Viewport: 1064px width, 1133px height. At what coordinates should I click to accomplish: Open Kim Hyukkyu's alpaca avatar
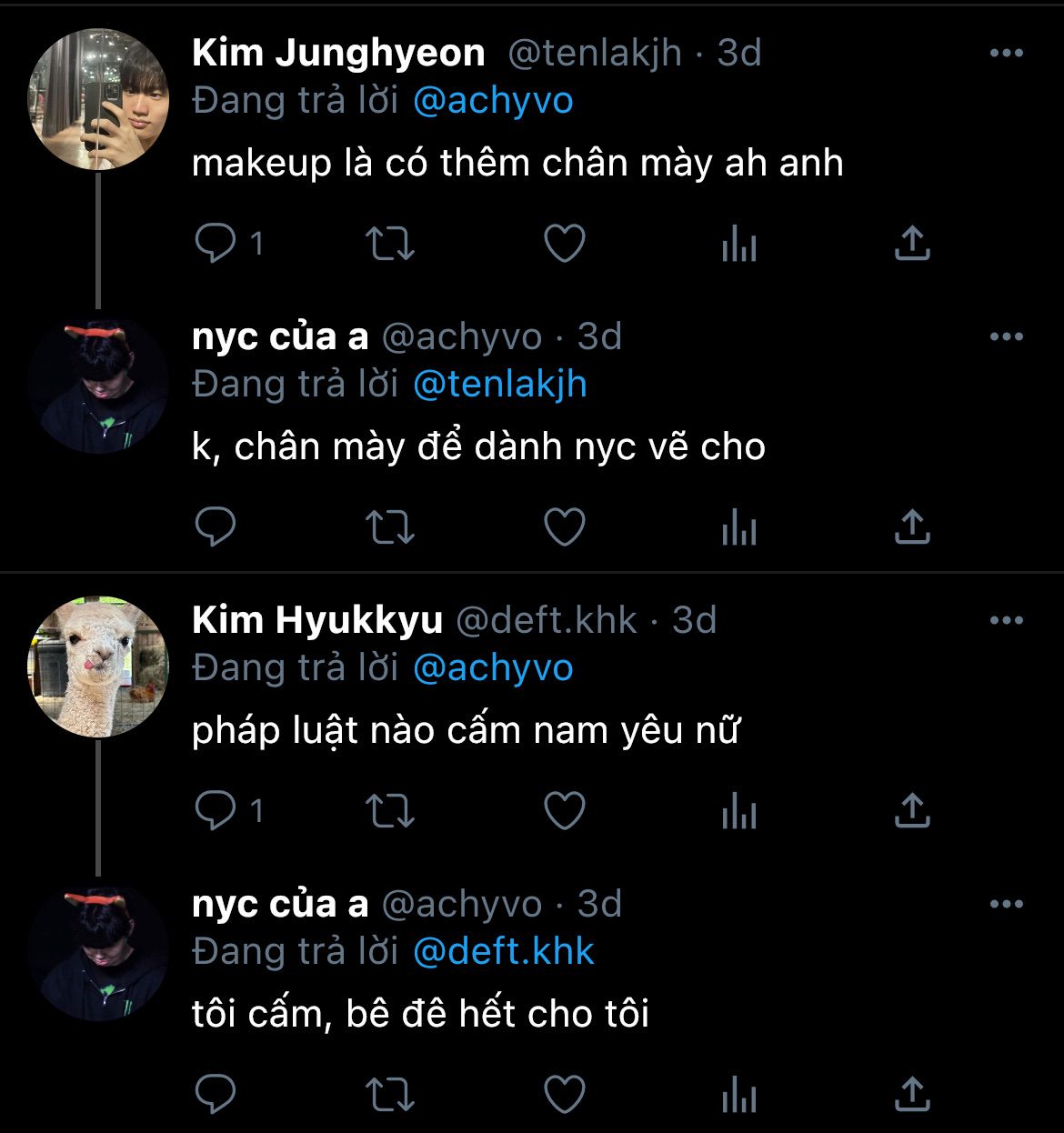(99, 667)
